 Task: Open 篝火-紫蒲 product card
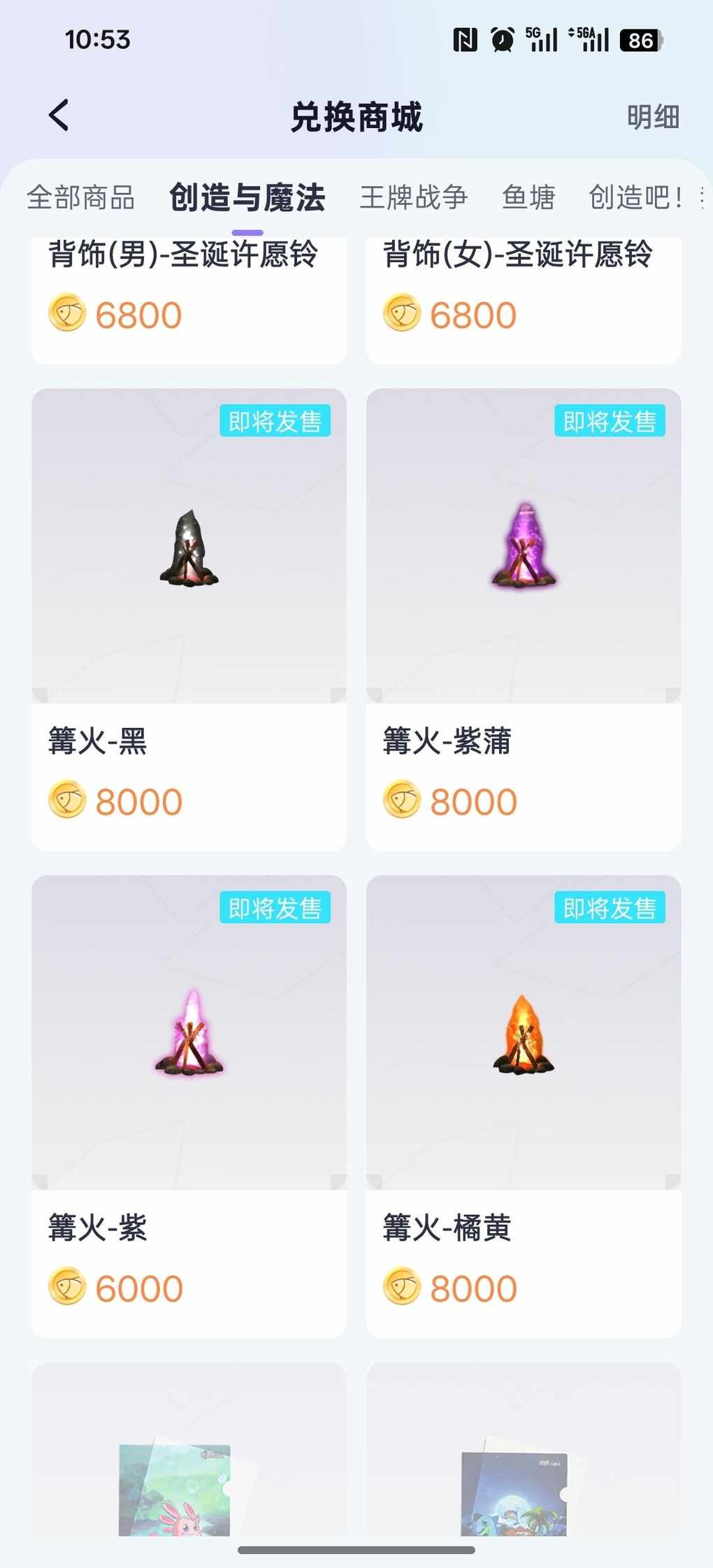click(523, 619)
